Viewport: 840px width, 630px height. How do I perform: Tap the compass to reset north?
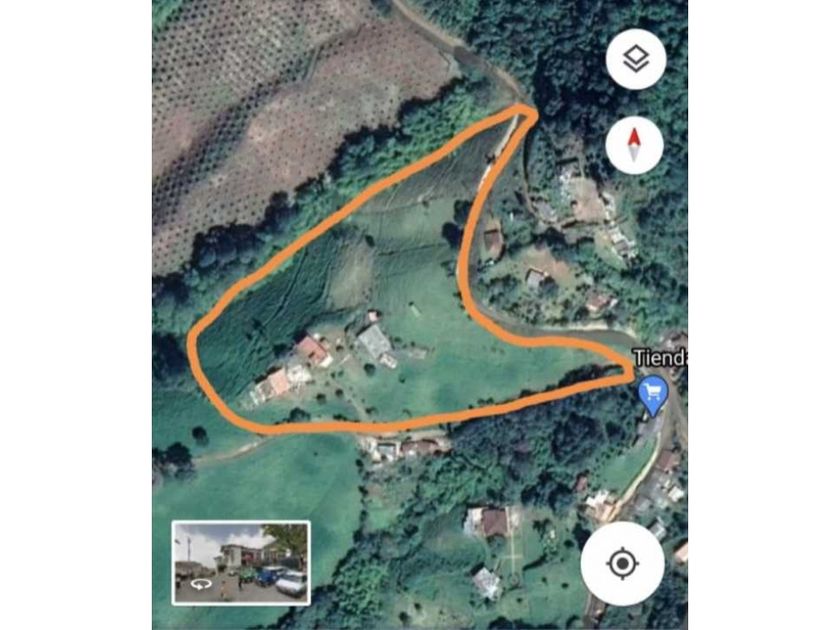(x=635, y=146)
